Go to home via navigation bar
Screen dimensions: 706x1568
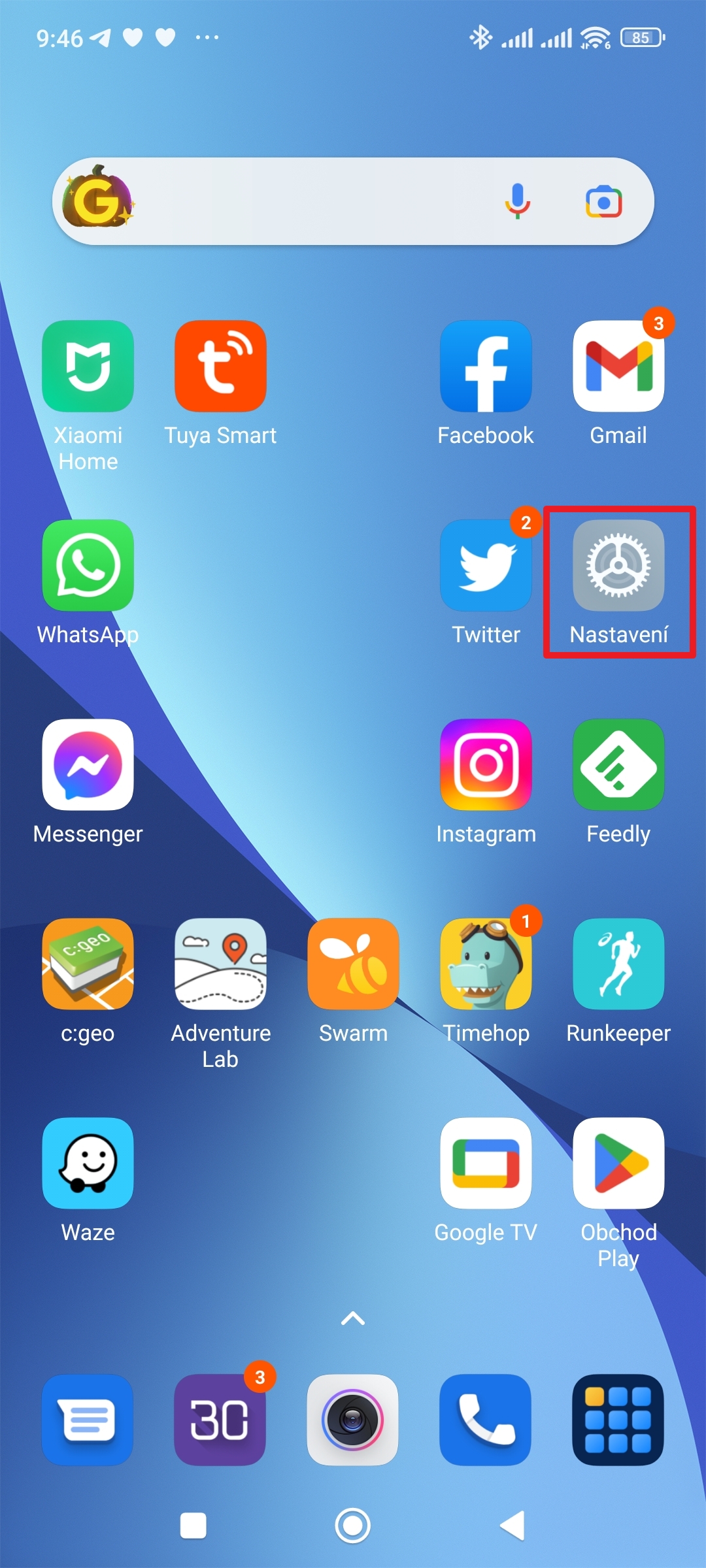click(353, 1526)
